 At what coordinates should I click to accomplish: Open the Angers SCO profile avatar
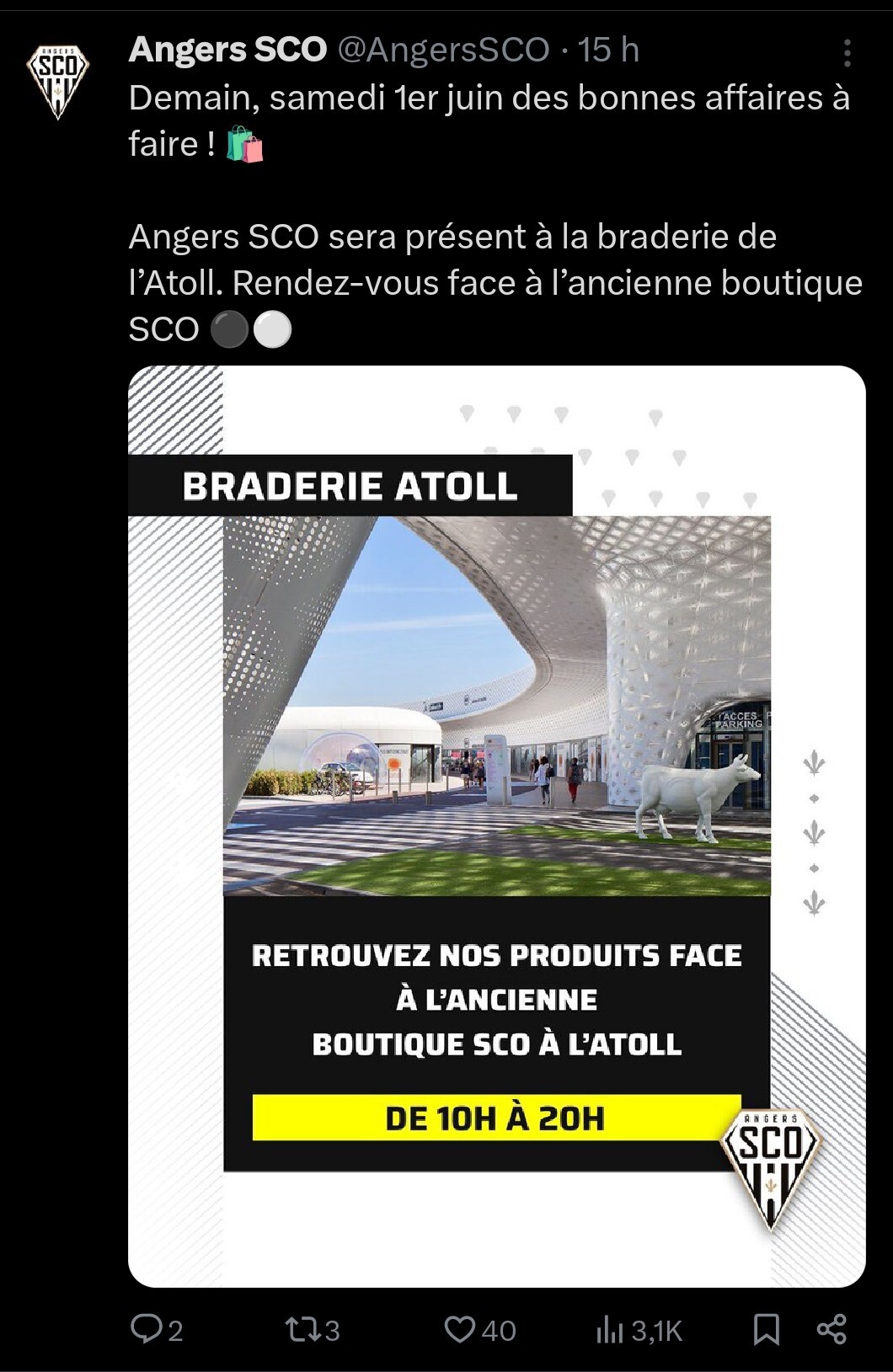58,81
